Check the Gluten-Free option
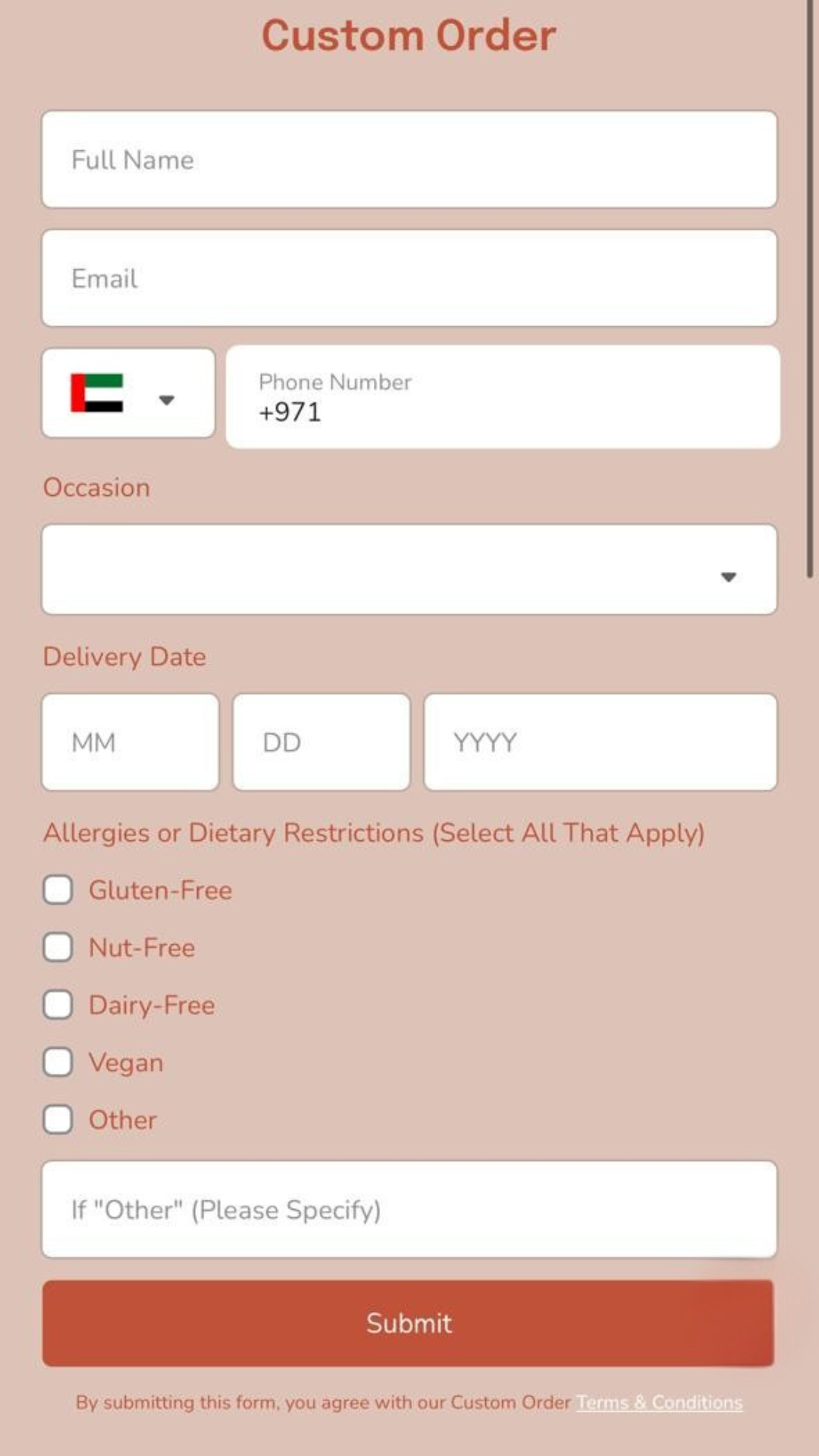Viewport: 819px width, 1456px height. point(58,890)
